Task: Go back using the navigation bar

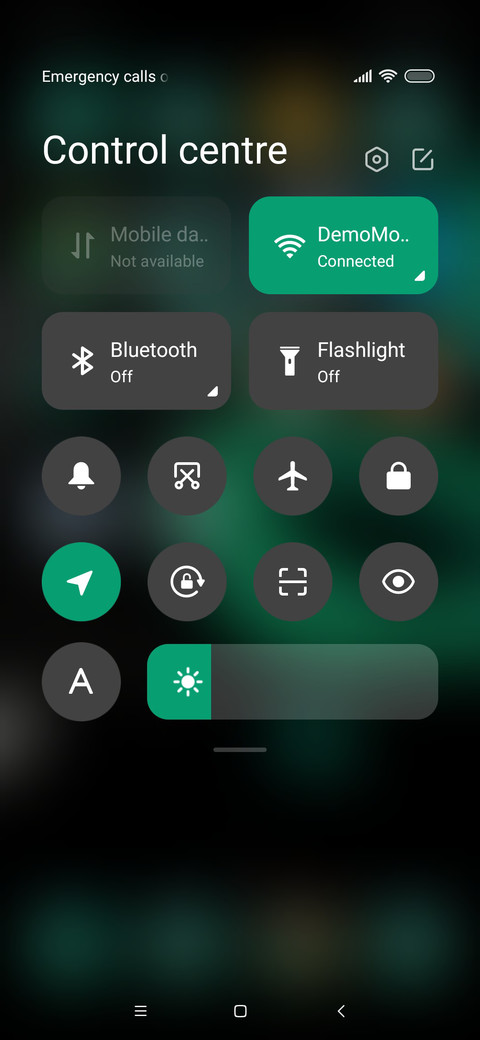Action: click(x=341, y=1011)
